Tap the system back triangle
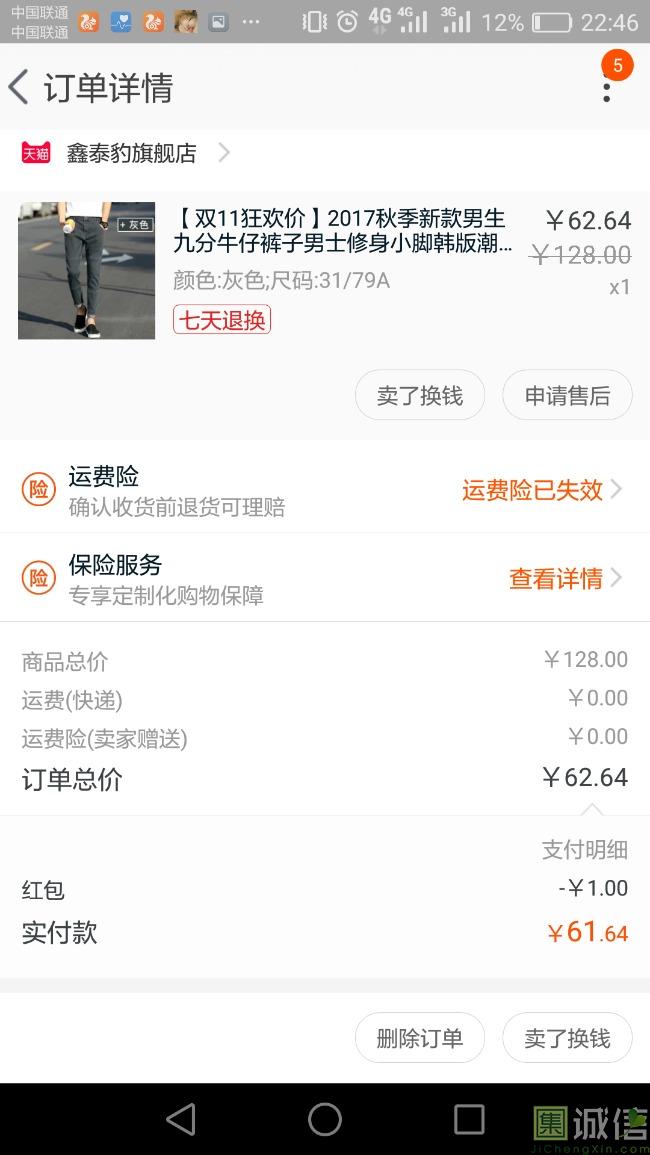The image size is (650, 1155). tap(181, 1119)
